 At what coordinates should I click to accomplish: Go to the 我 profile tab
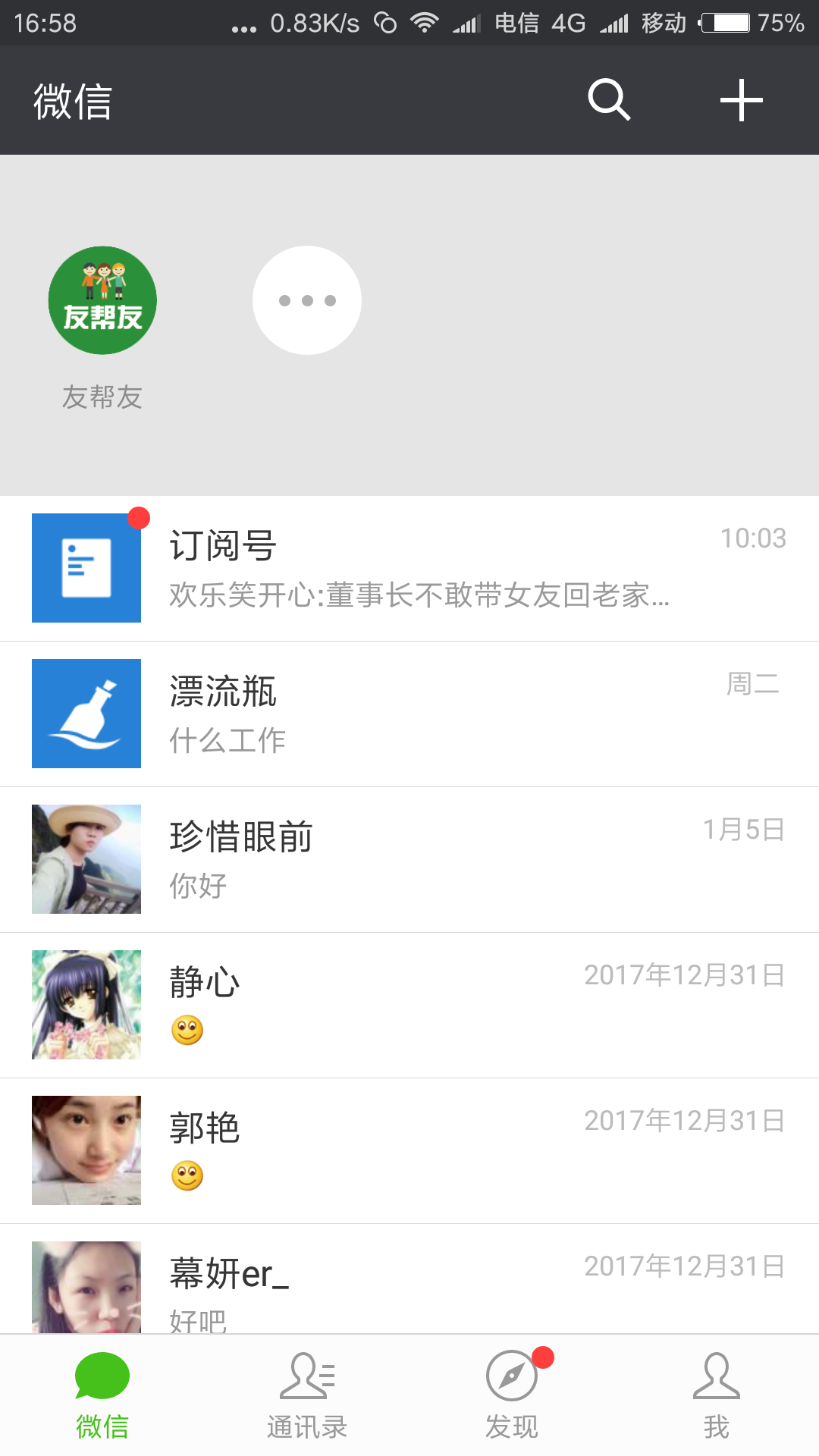[x=717, y=1395]
